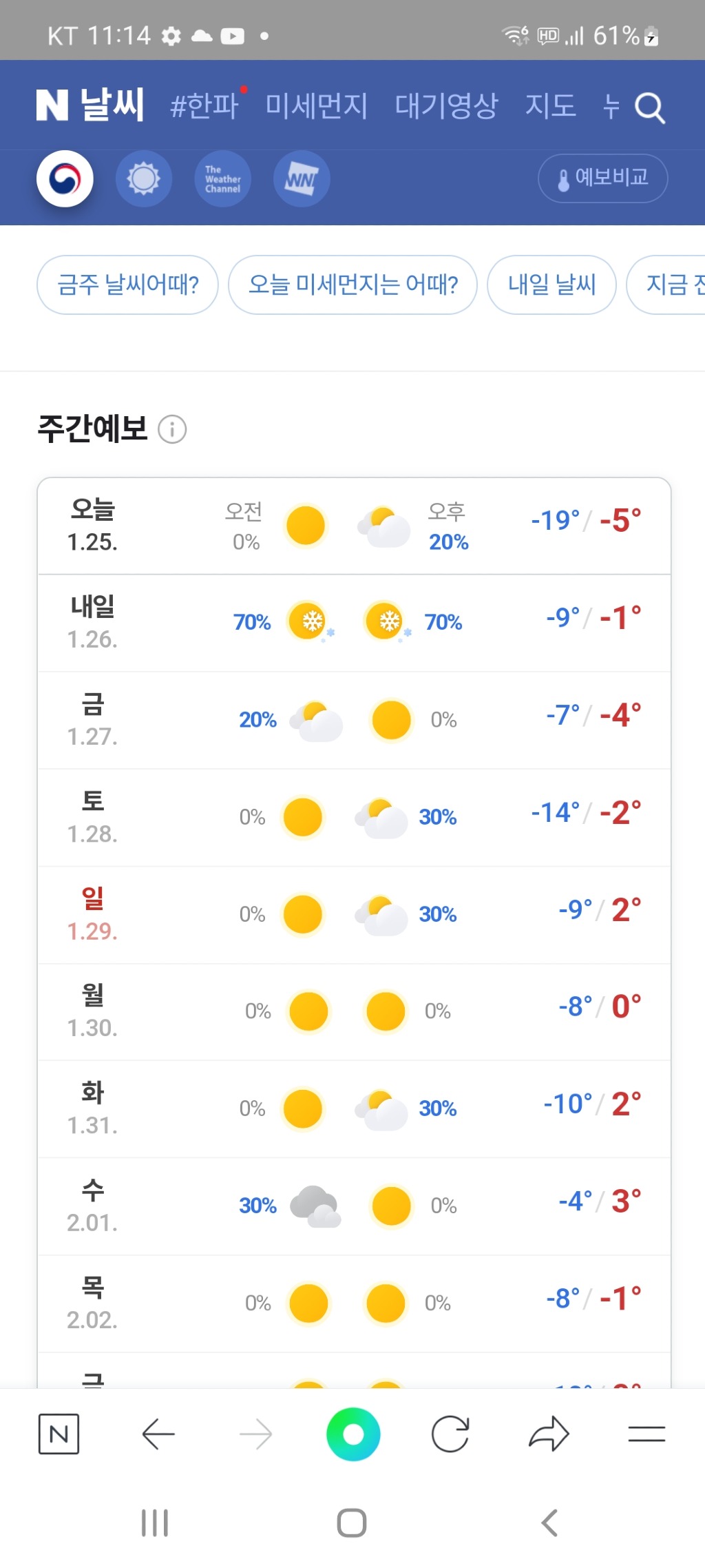
Task: Switch to the #한파 tab
Action: pyautogui.click(x=204, y=106)
